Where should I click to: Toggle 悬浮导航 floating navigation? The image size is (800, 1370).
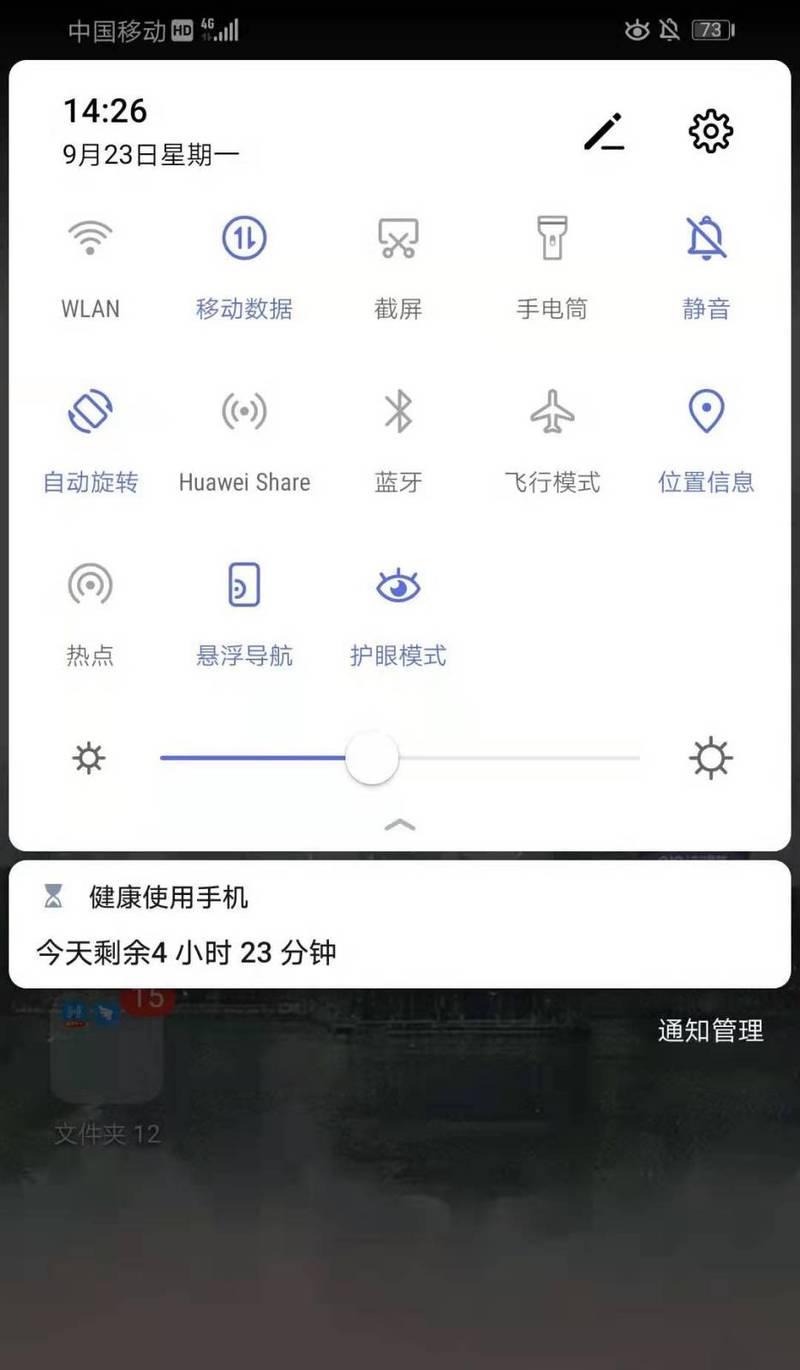pos(244,585)
